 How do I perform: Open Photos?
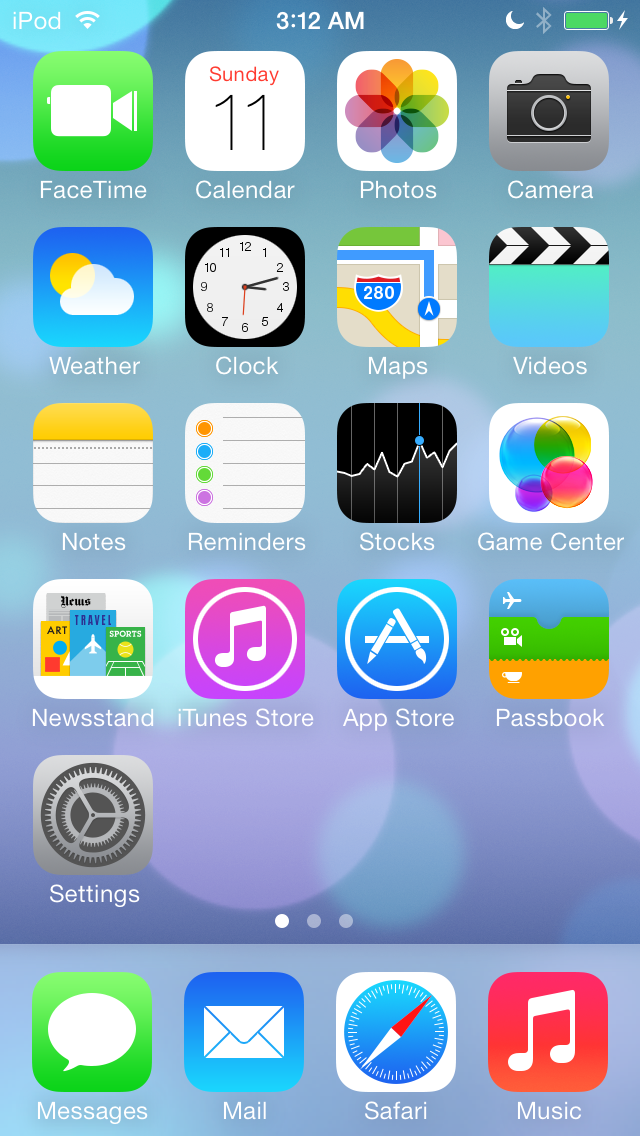[x=397, y=111]
